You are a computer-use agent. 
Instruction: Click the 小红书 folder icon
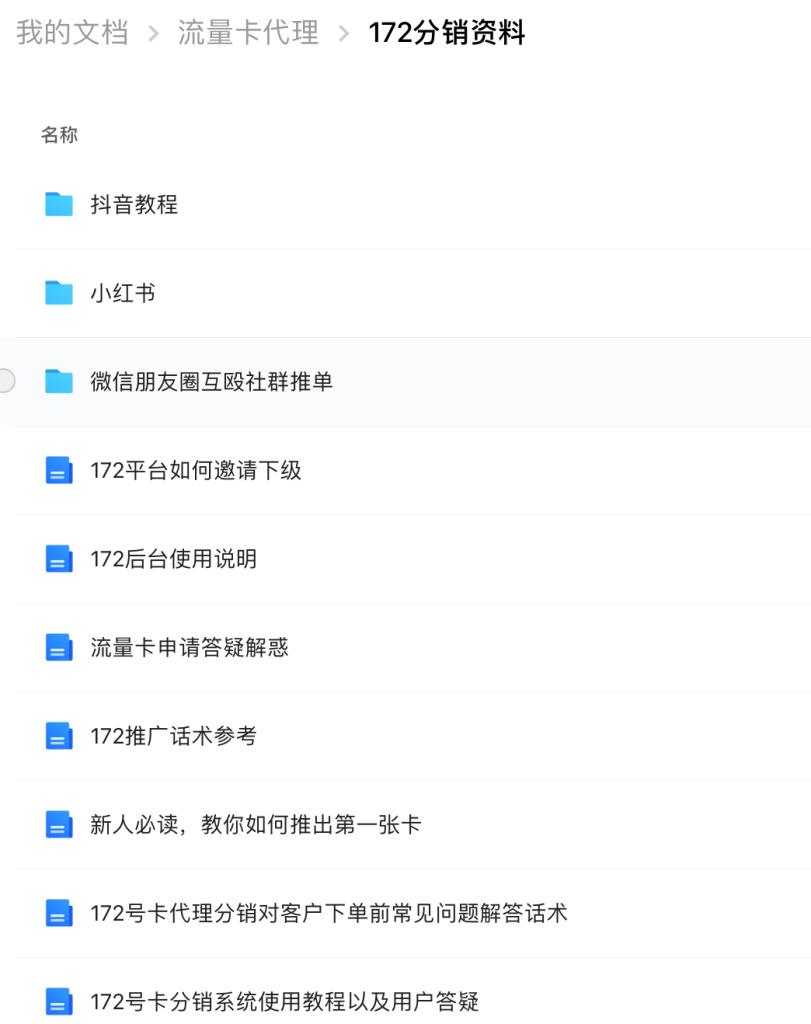pos(58,292)
